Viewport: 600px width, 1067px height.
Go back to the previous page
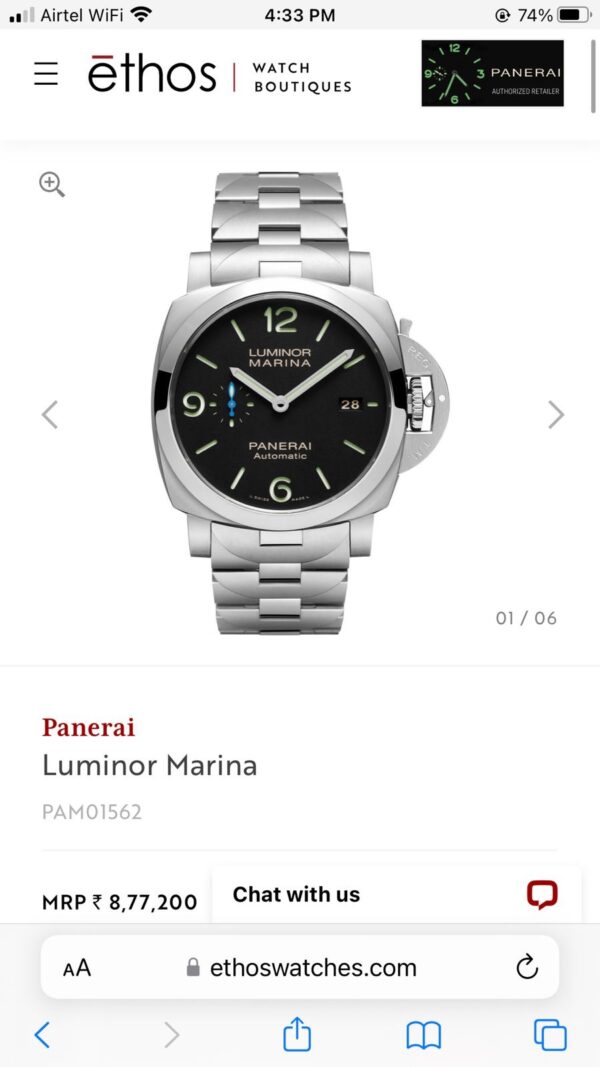[x=42, y=1034]
